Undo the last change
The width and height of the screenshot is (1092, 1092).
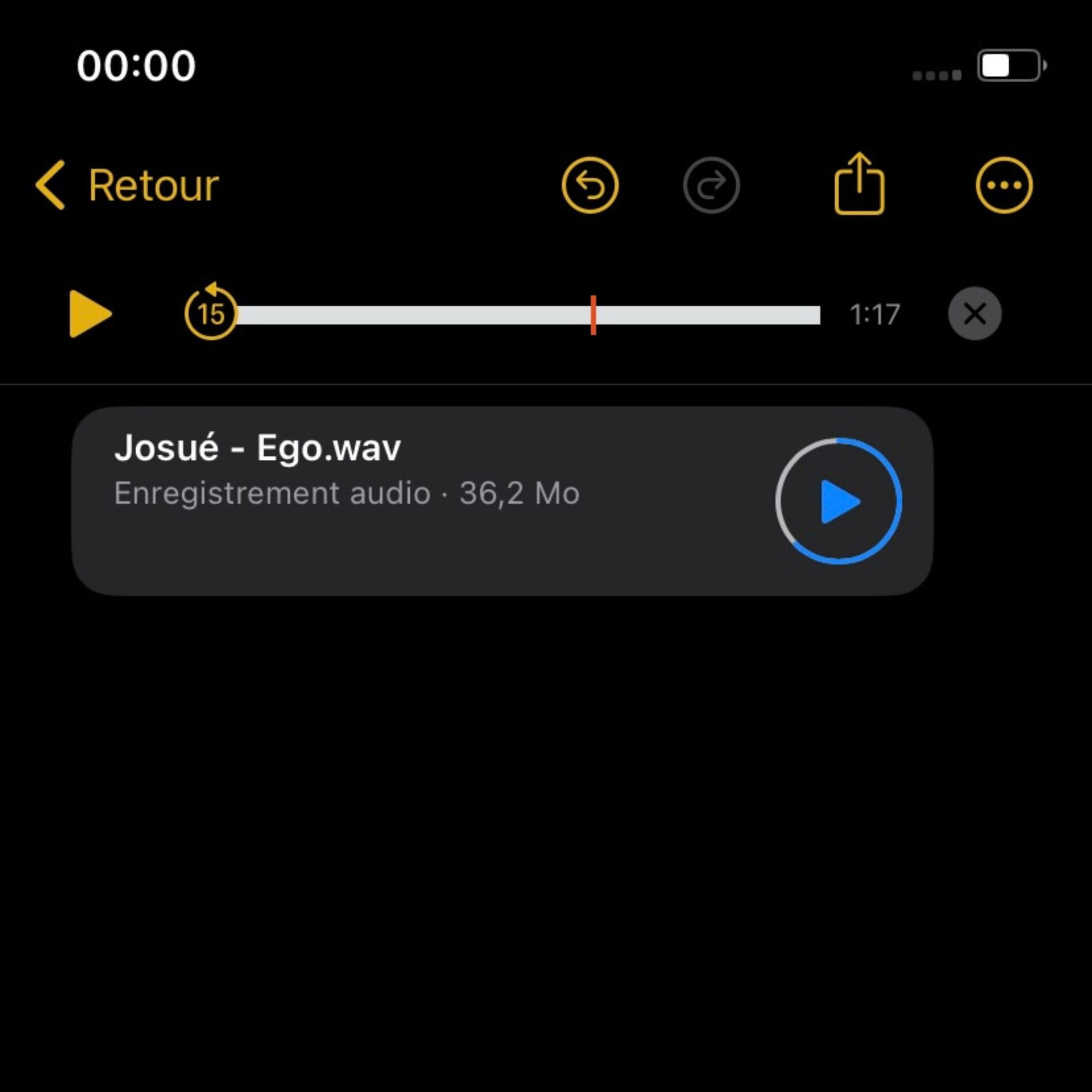[590, 186]
